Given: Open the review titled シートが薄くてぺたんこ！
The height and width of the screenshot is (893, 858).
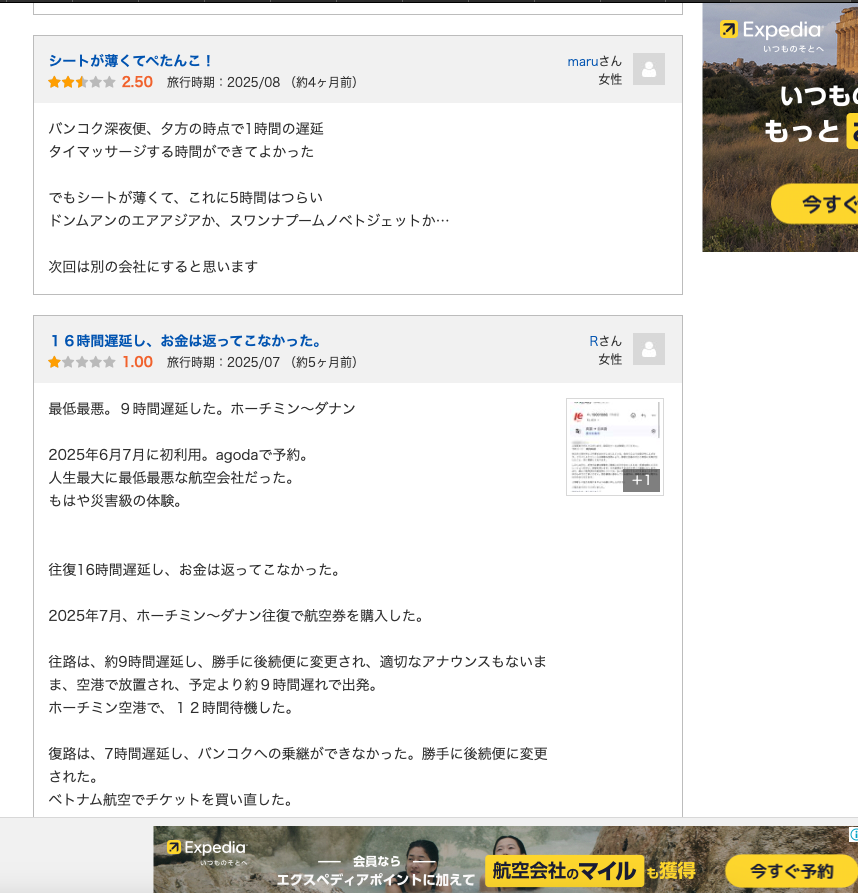Looking at the screenshot, I should pos(131,60).
